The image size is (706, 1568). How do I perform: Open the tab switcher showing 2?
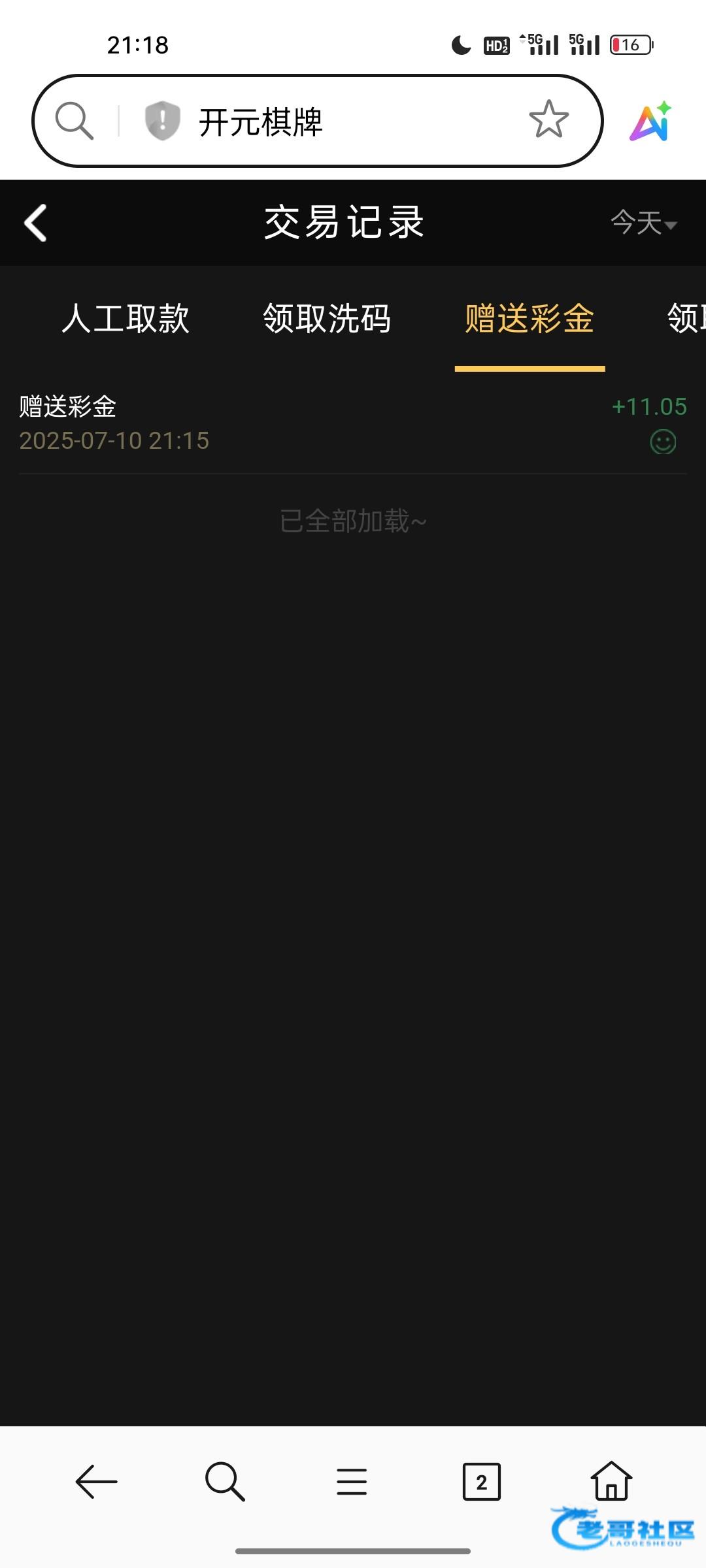(x=482, y=1482)
